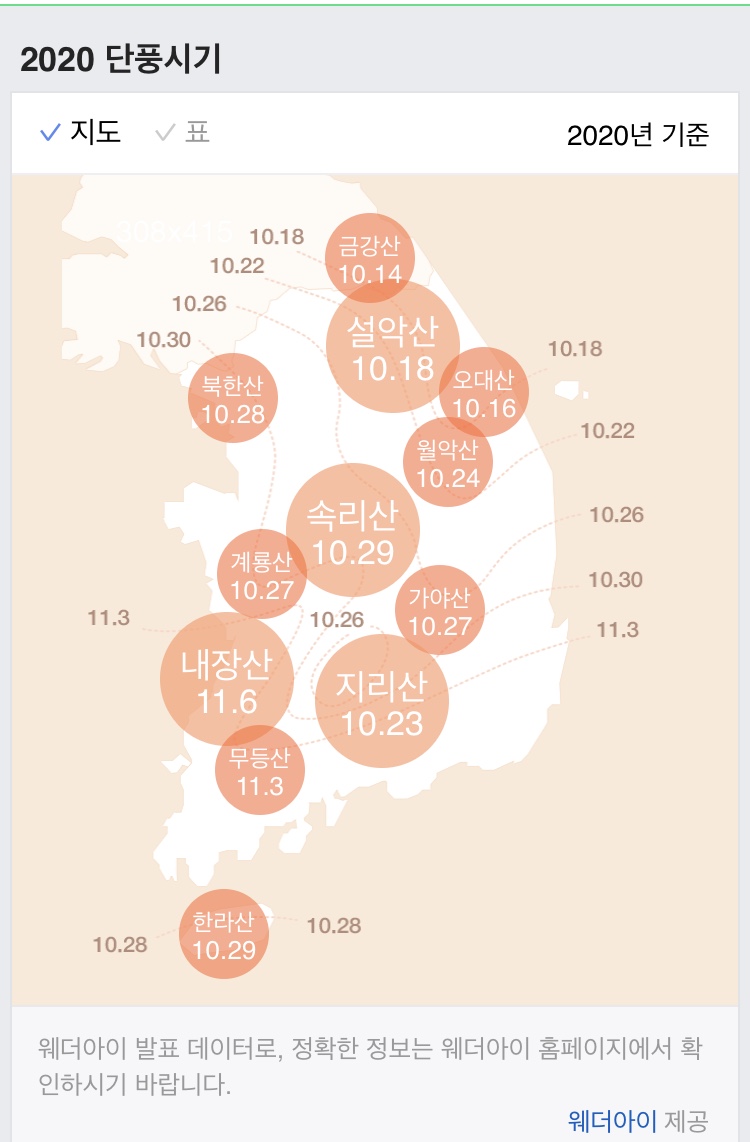Switch to the 표 table view
This screenshot has width=750, height=1142.
pos(184,133)
